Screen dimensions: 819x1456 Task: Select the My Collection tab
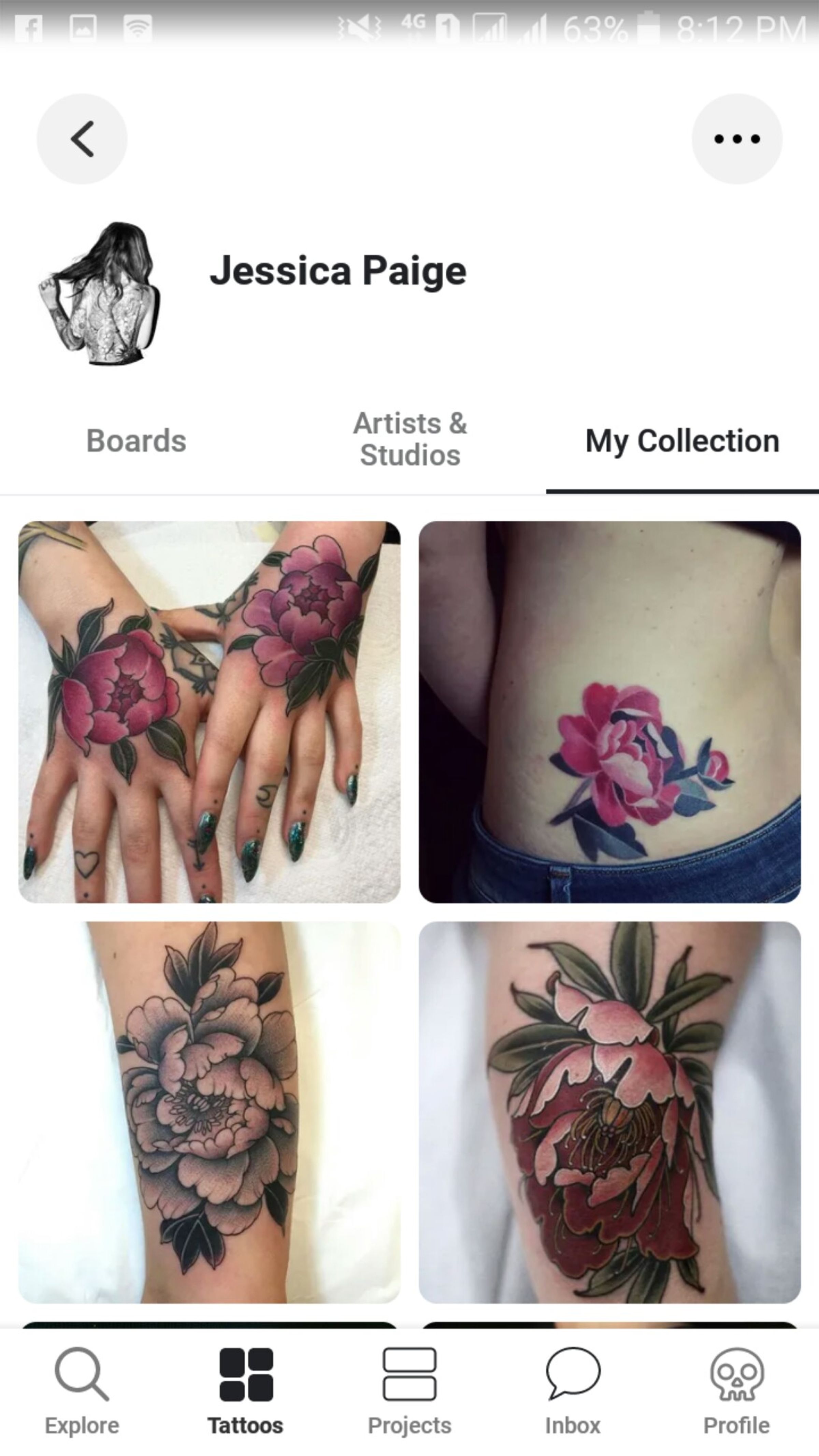click(x=682, y=441)
